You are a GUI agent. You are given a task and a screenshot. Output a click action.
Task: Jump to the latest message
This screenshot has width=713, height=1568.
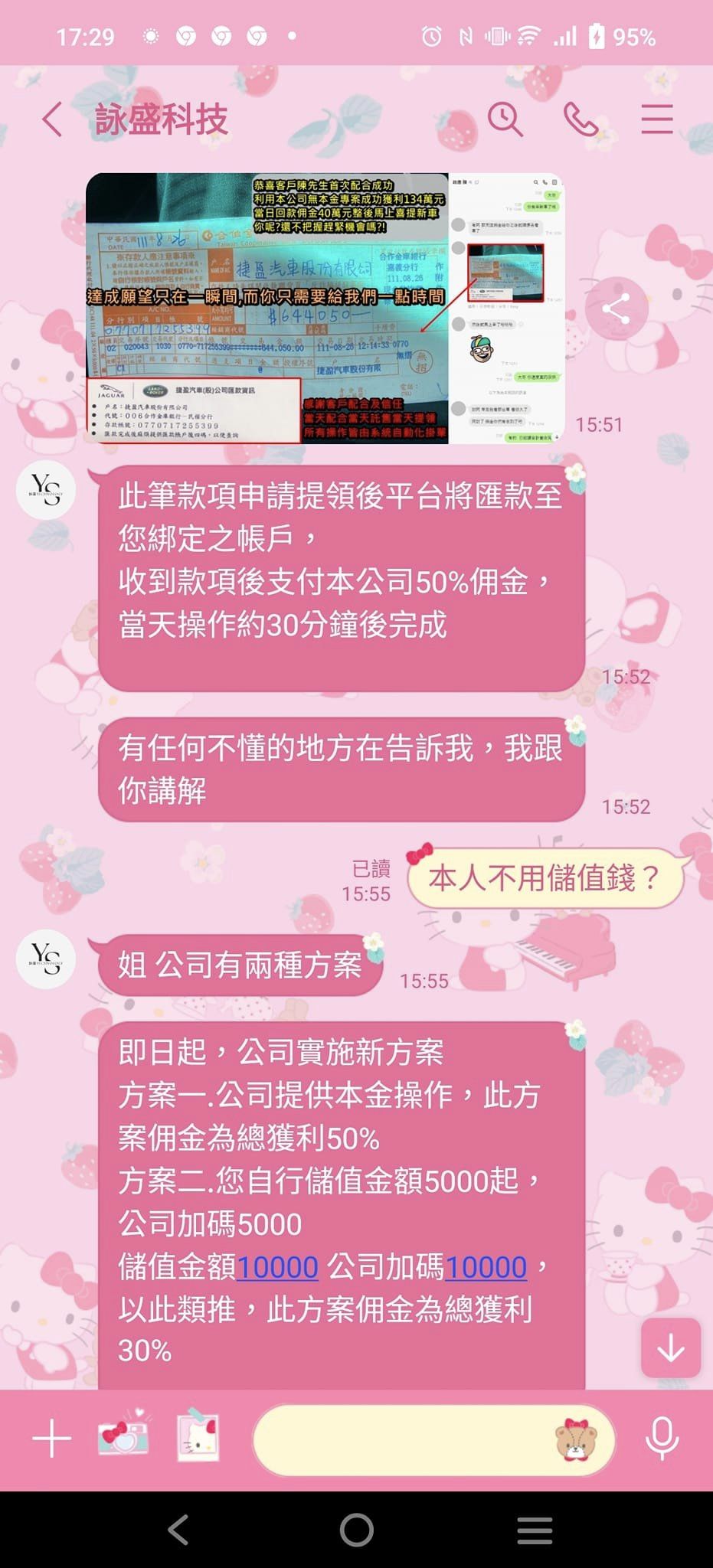coord(670,1348)
